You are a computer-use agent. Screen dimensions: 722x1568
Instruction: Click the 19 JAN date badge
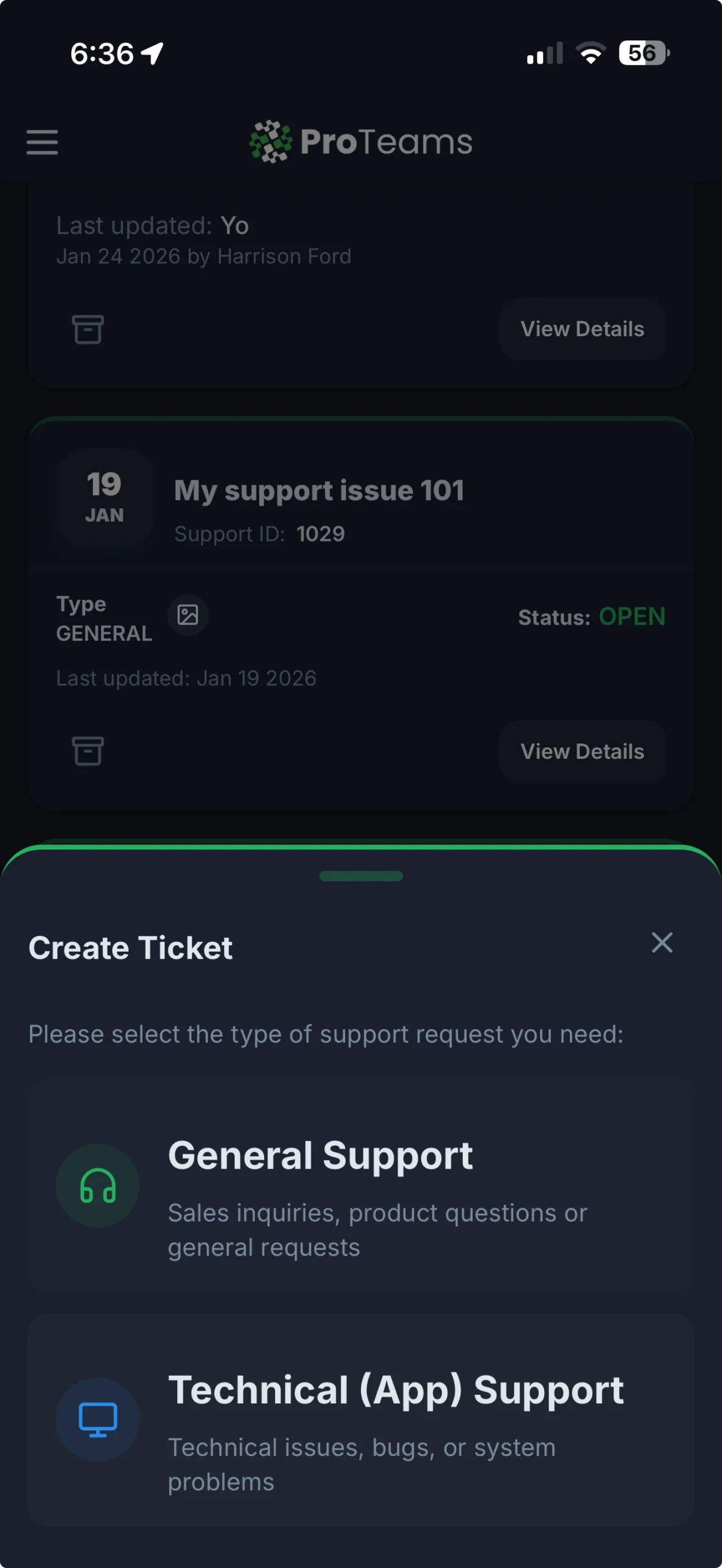[104, 497]
